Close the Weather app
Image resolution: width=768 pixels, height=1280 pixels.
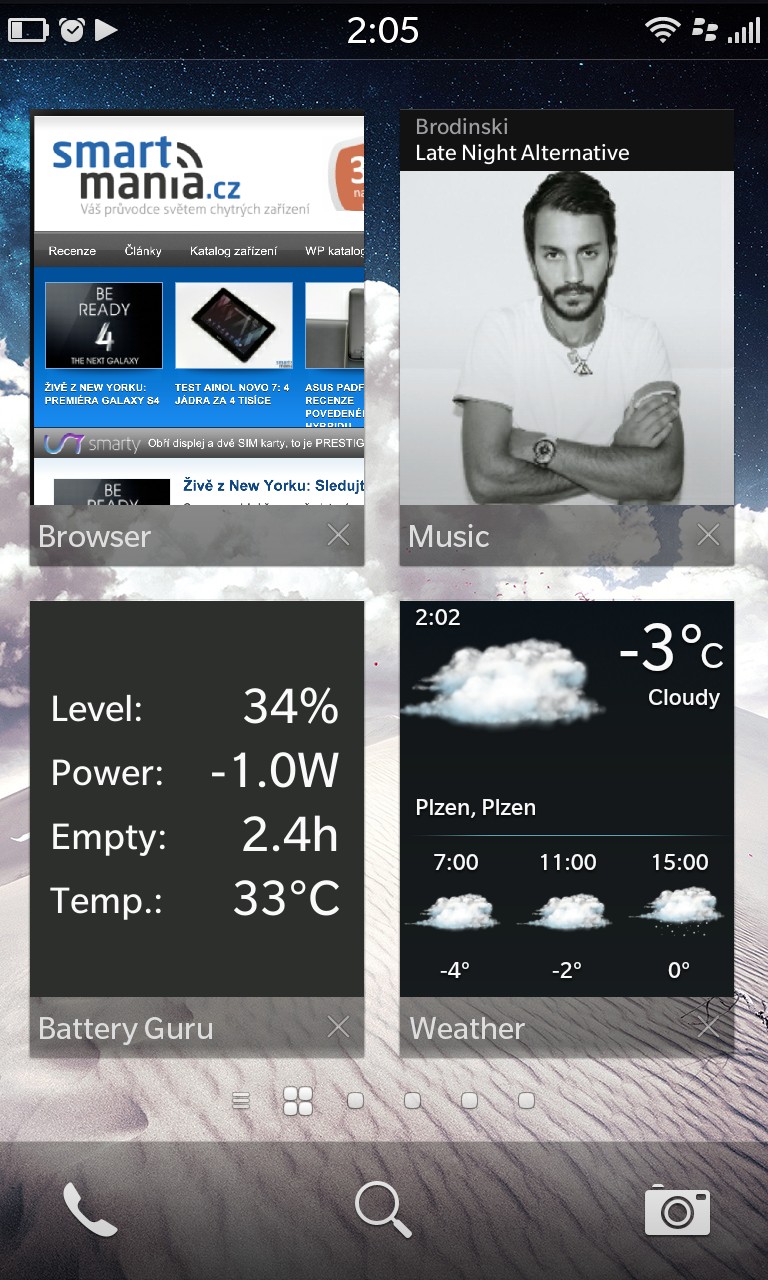click(708, 1026)
